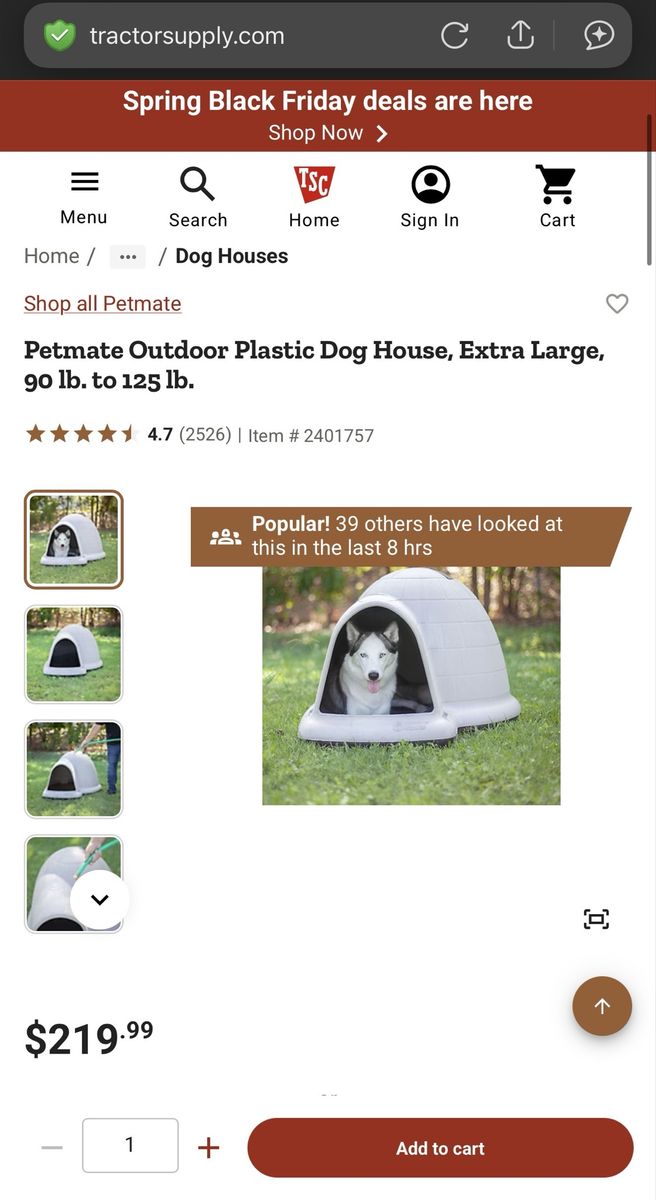Reload the page in browser
The width and height of the screenshot is (656, 1200).
coord(455,36)
